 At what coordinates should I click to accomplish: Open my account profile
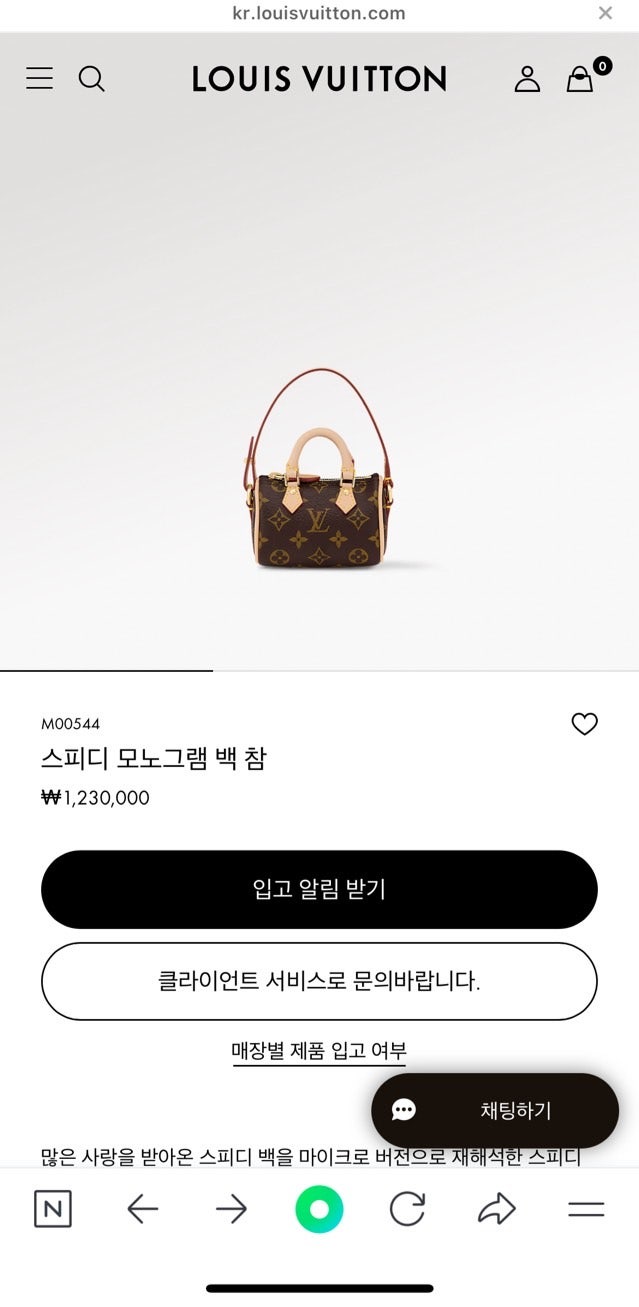527,78
